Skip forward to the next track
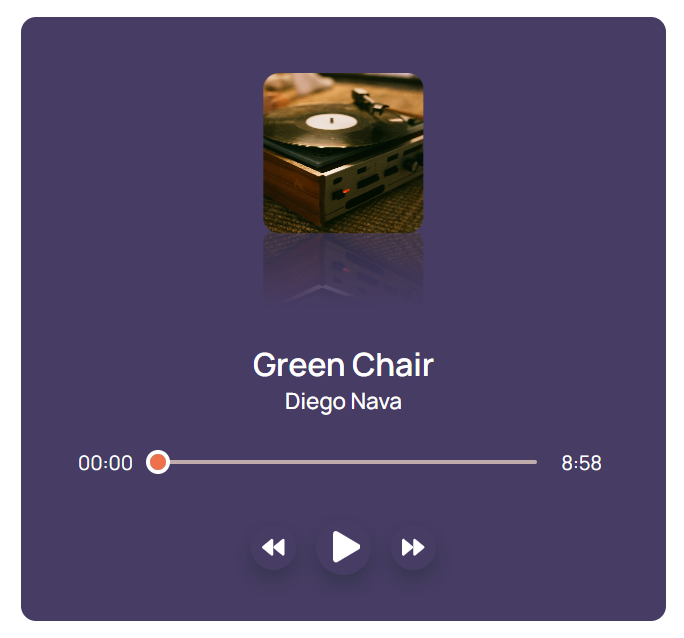684x638 pixels. pyautogui.click(x=413, y=547)
